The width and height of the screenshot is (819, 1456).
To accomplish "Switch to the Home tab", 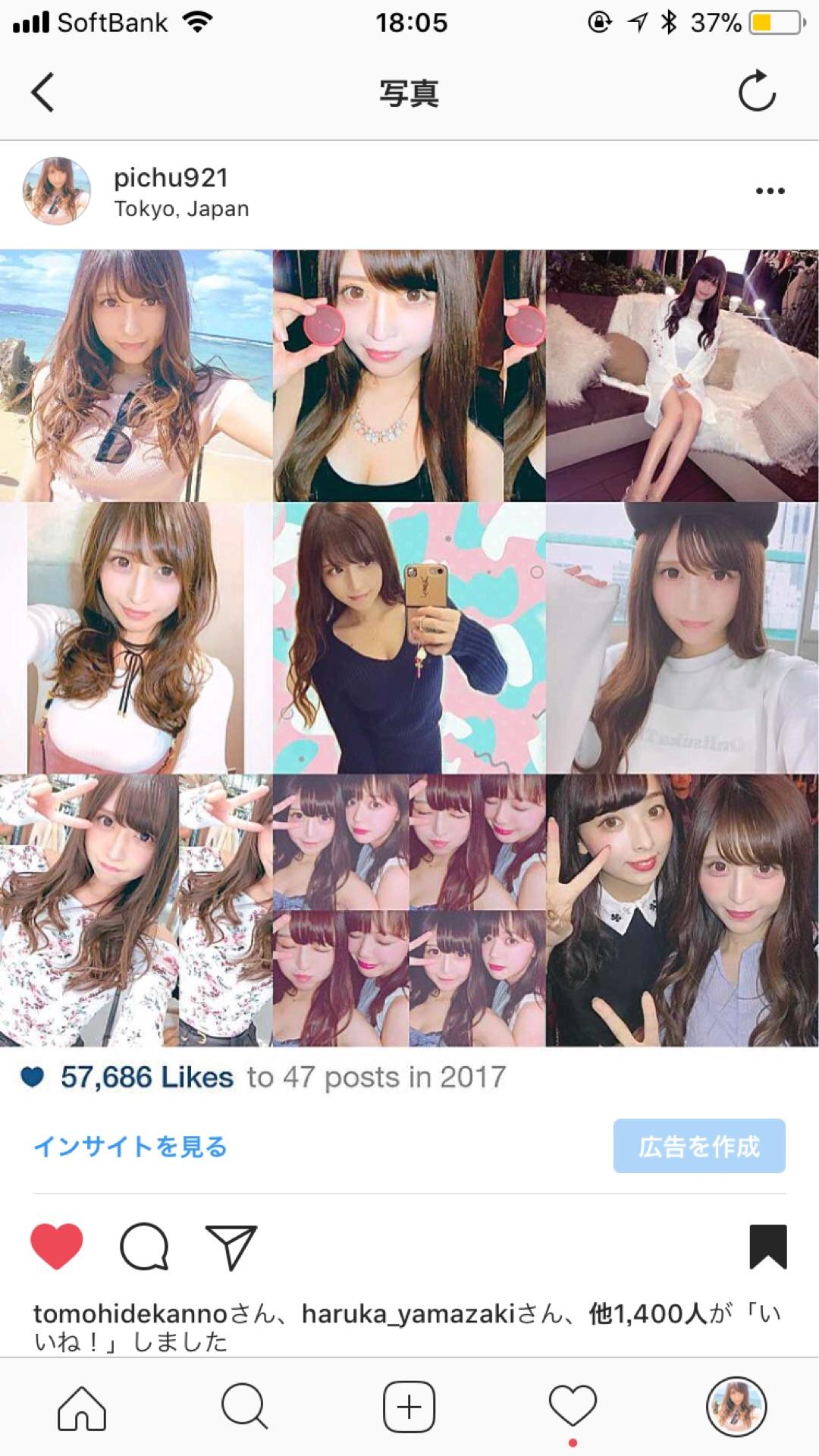I will click(x=82, y=1408).
